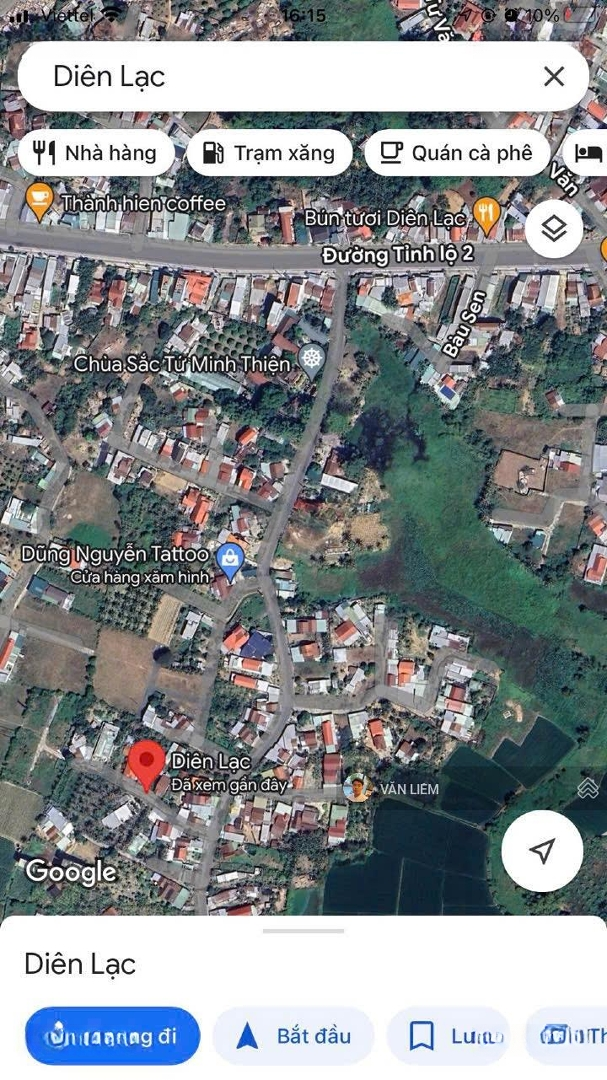Filter by Trạm xăng chip
The width and height of the screenshot is (607, 1080).
tap(269, 153)
